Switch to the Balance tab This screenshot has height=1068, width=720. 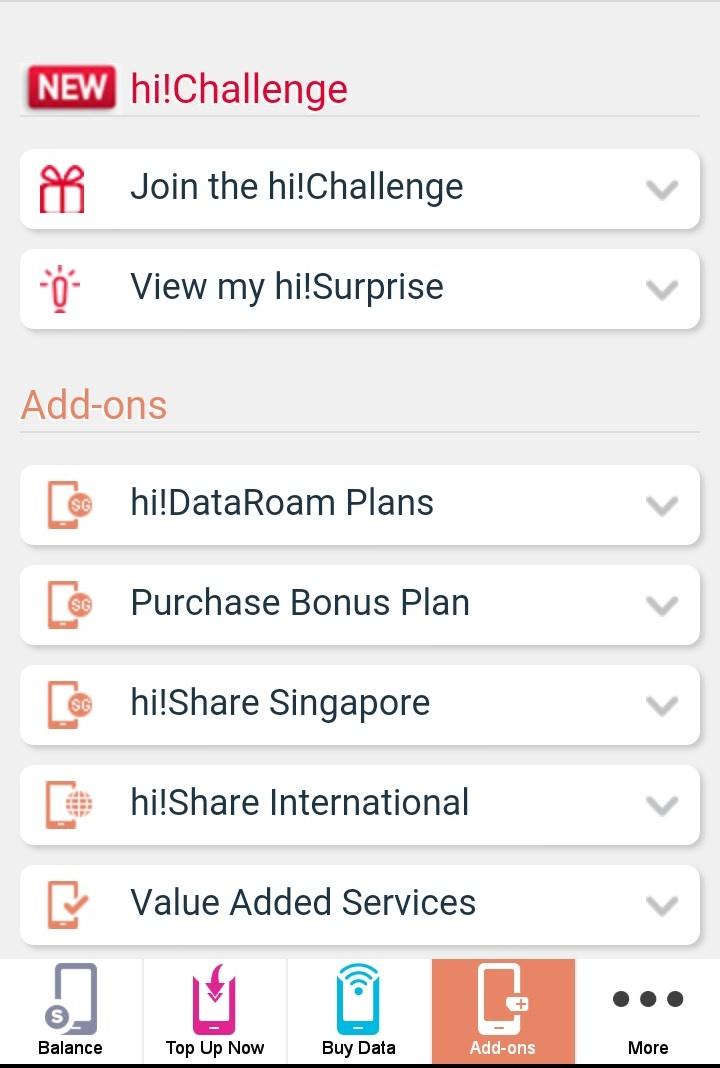pyautogui.click(x=70, y=1011)
